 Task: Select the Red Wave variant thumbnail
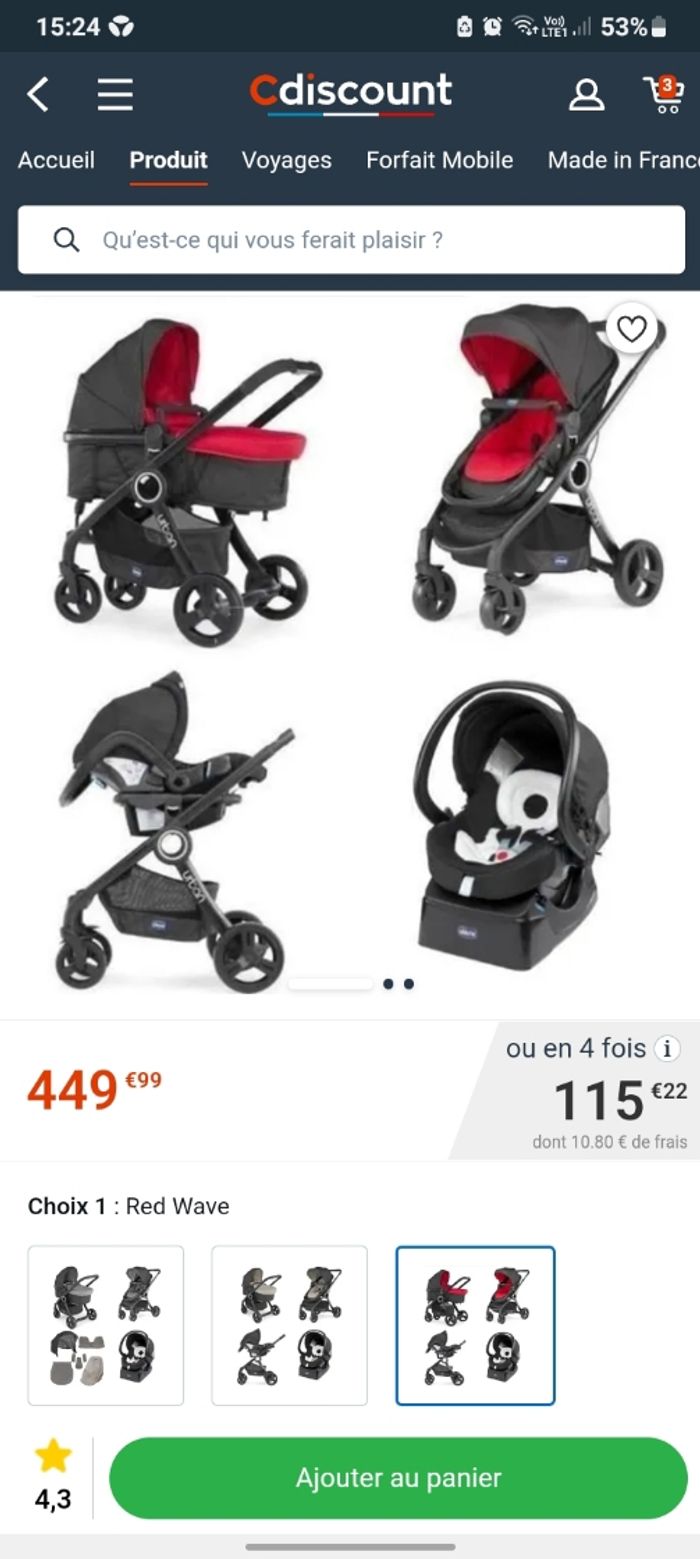point(475,1325)
